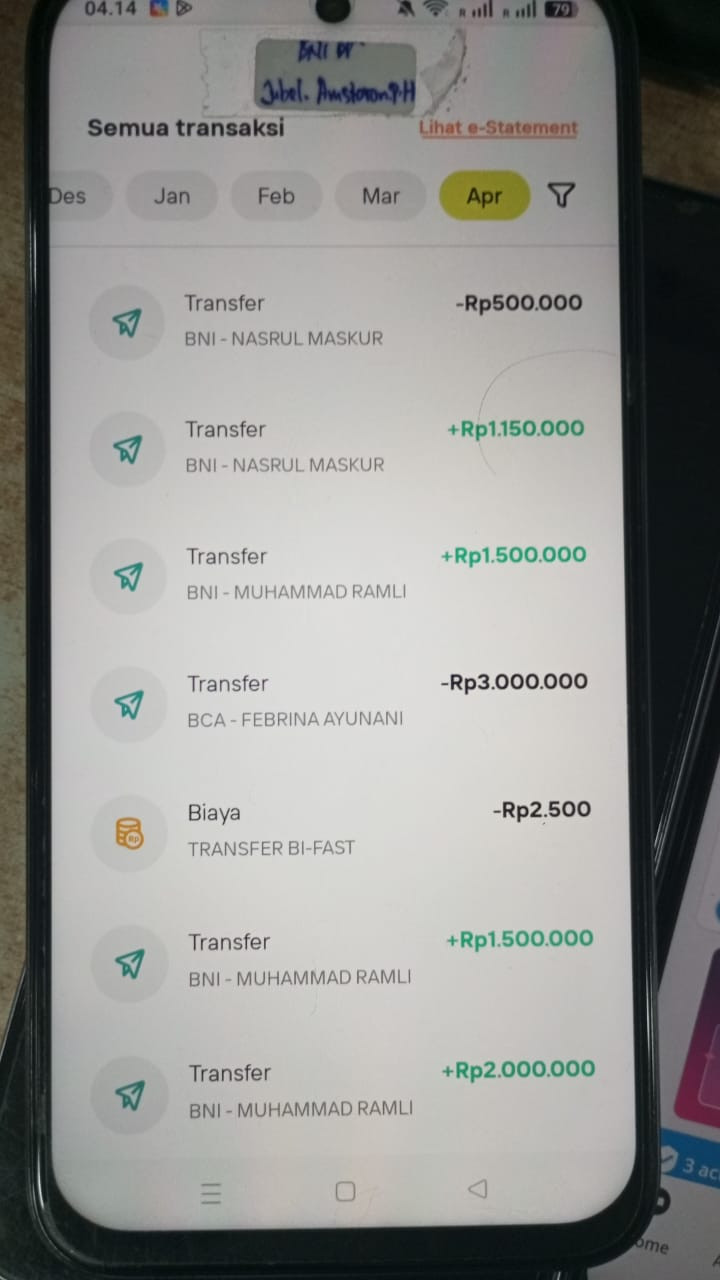Select the Apr month chip
The height and width of the screenshot is (1280, 720).
(484, 196)
